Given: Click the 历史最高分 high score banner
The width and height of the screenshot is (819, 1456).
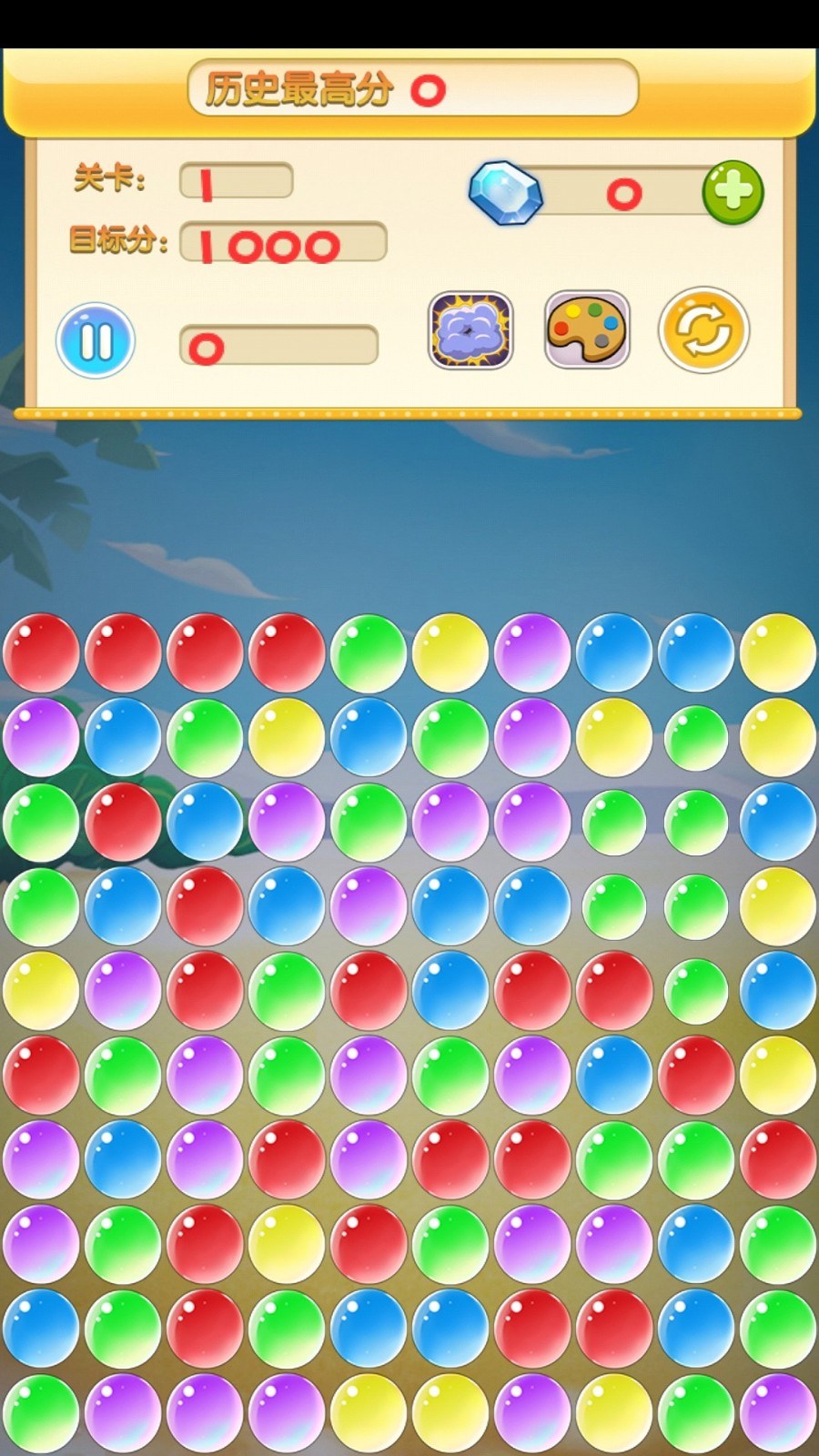Looking at the screenshot, I should [x=409, y=90].
